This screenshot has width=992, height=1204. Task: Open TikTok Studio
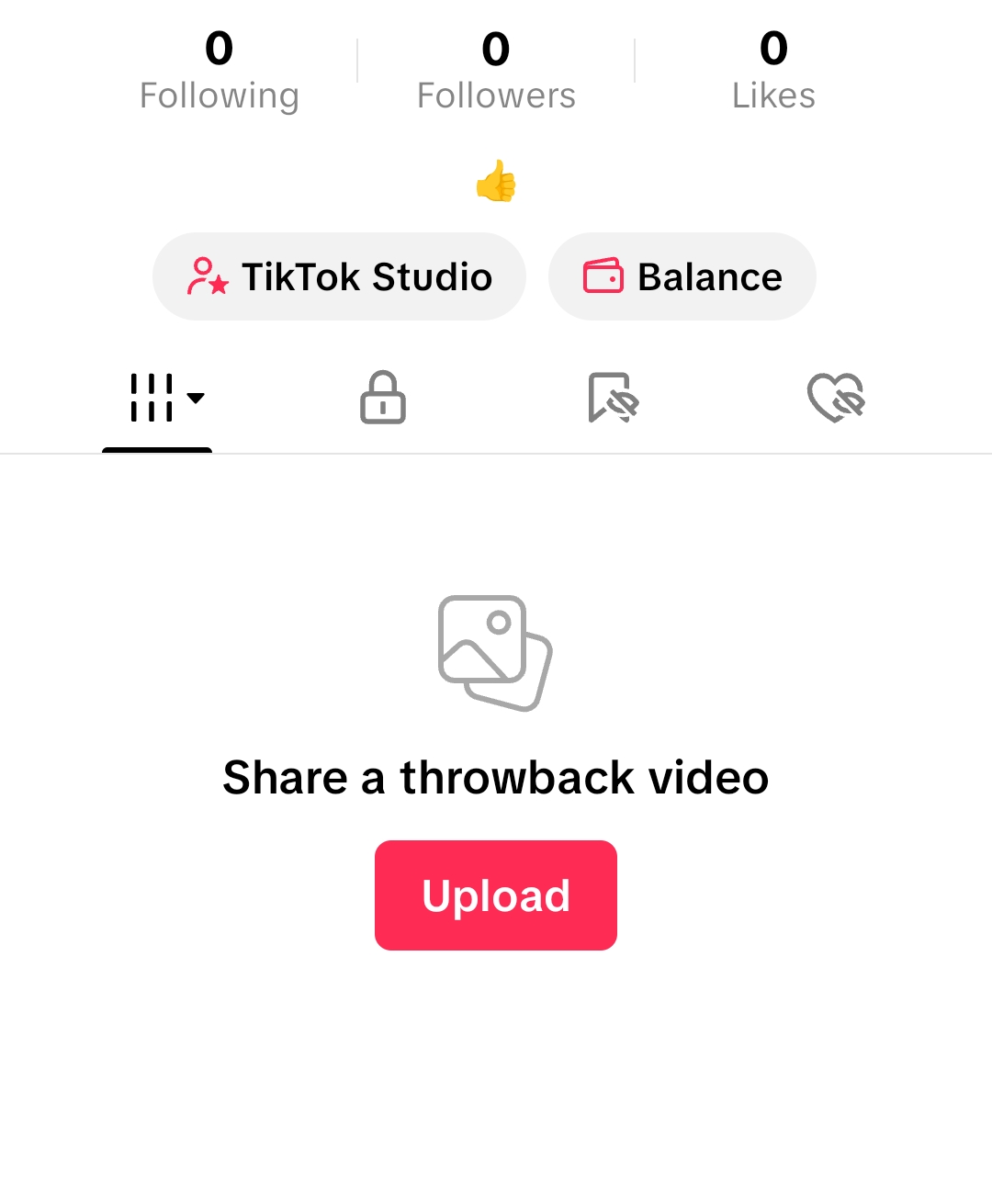tap(339, 276)
